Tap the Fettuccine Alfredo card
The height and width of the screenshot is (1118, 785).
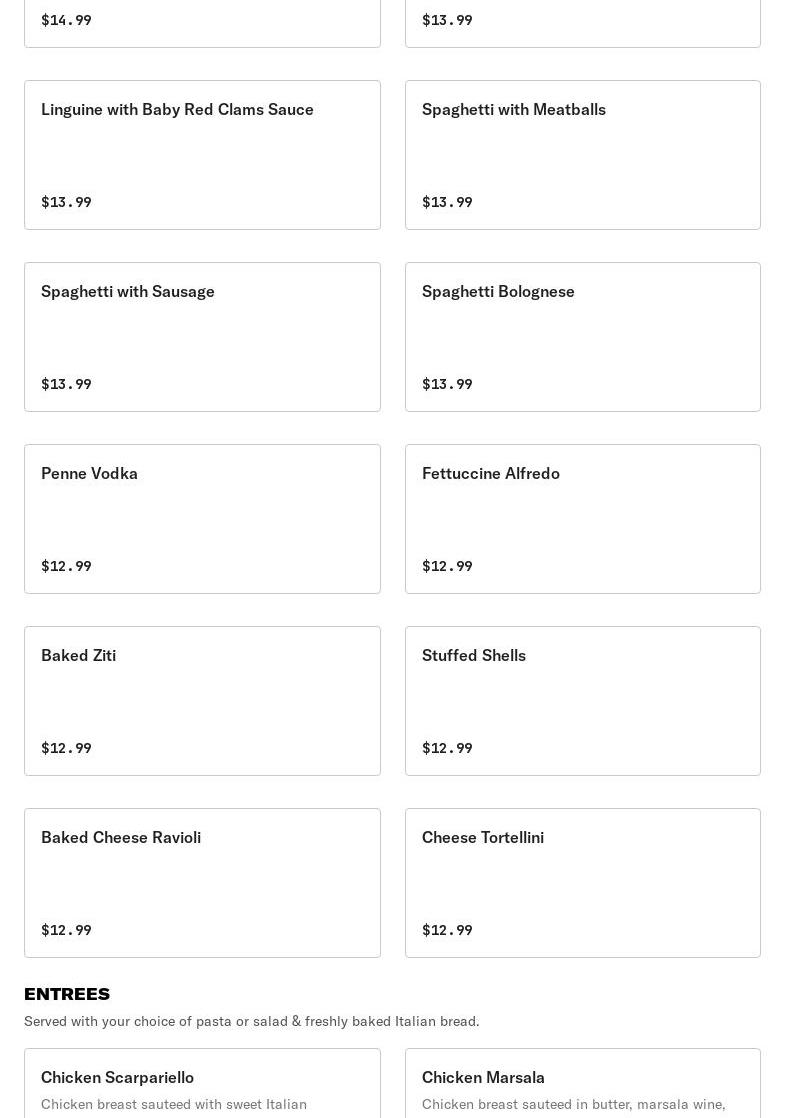click(x=582, y=519)
